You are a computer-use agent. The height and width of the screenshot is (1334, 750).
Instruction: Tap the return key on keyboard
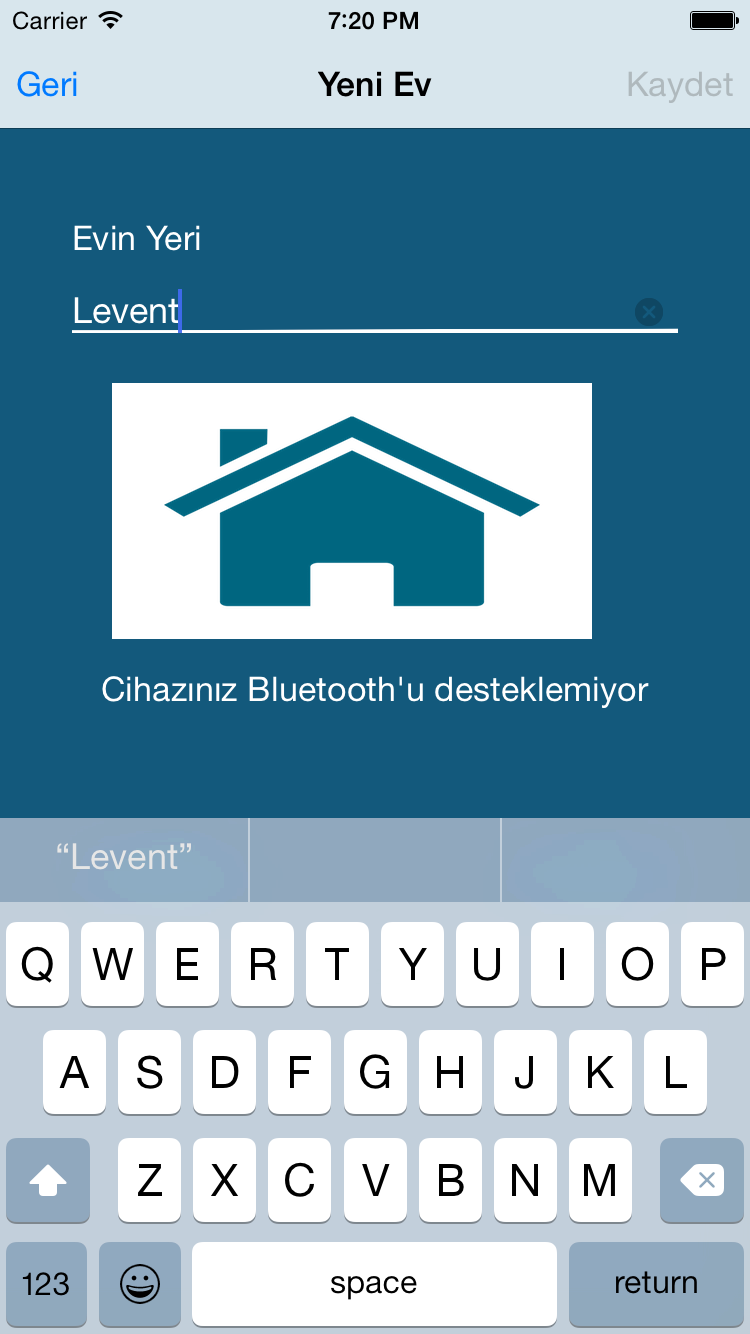[x=656, y=1283]
